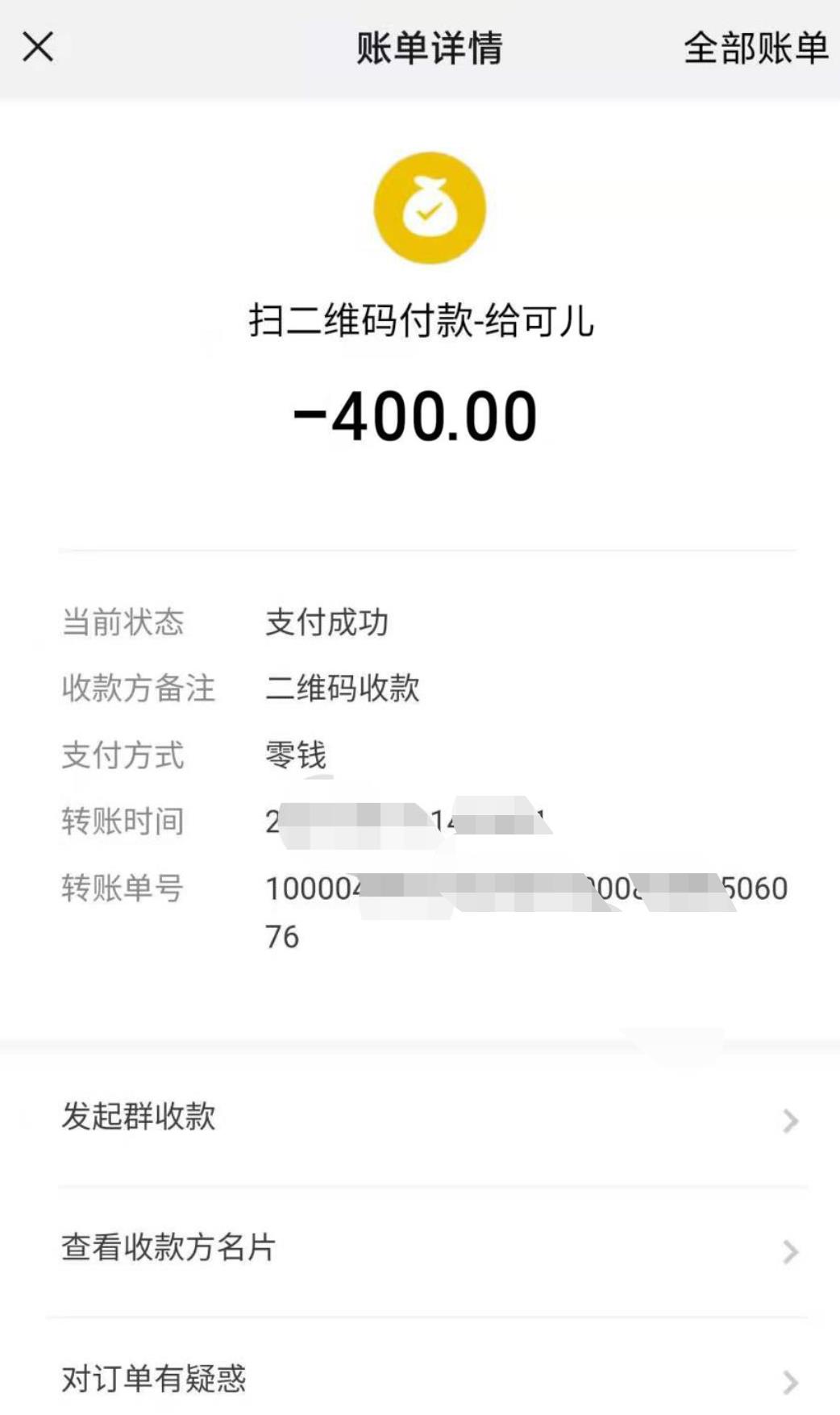Close the bill details page

click(x=38, y=47)
